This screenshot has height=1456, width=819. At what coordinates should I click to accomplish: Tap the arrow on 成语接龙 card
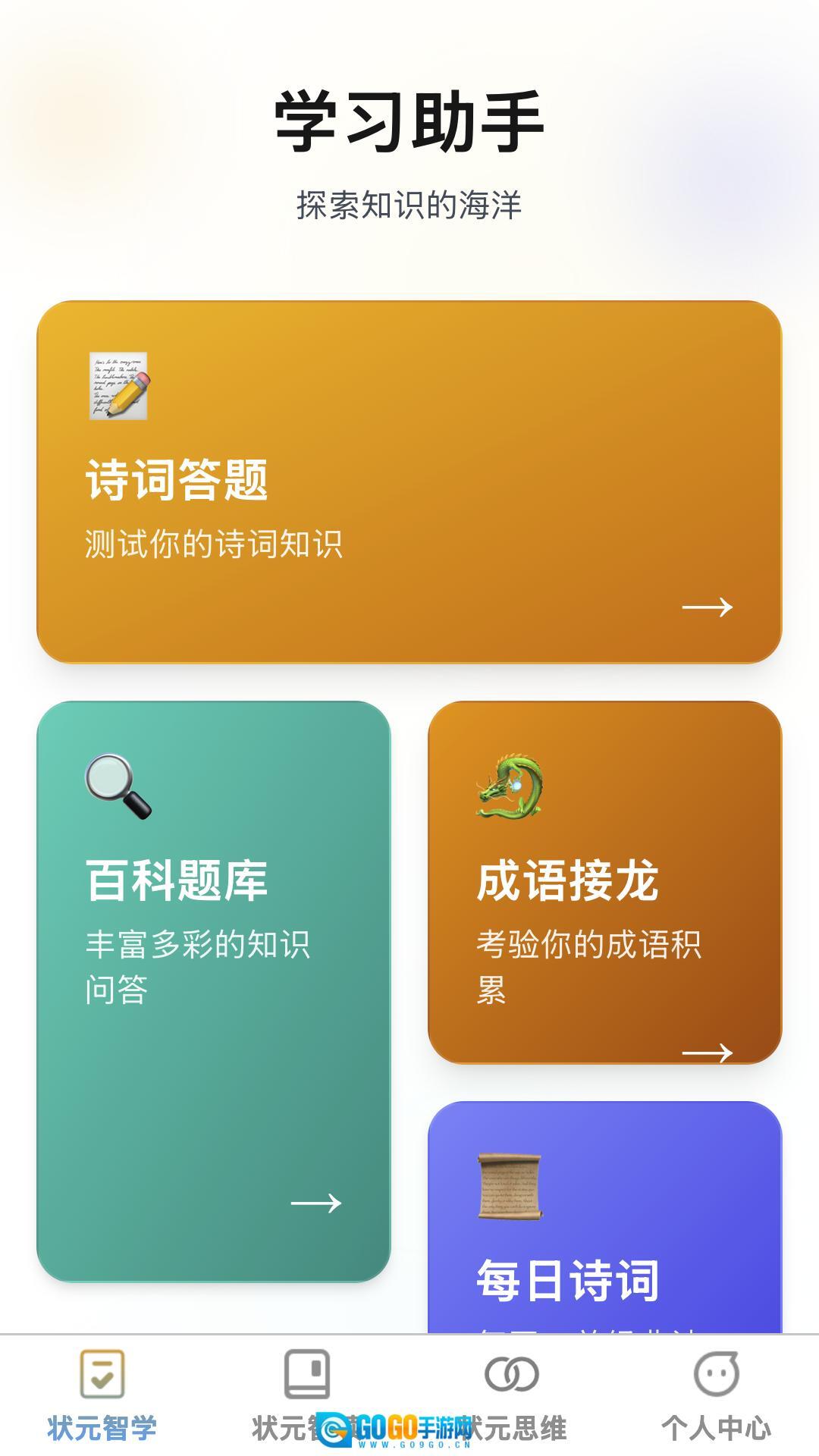point(707,1053)
